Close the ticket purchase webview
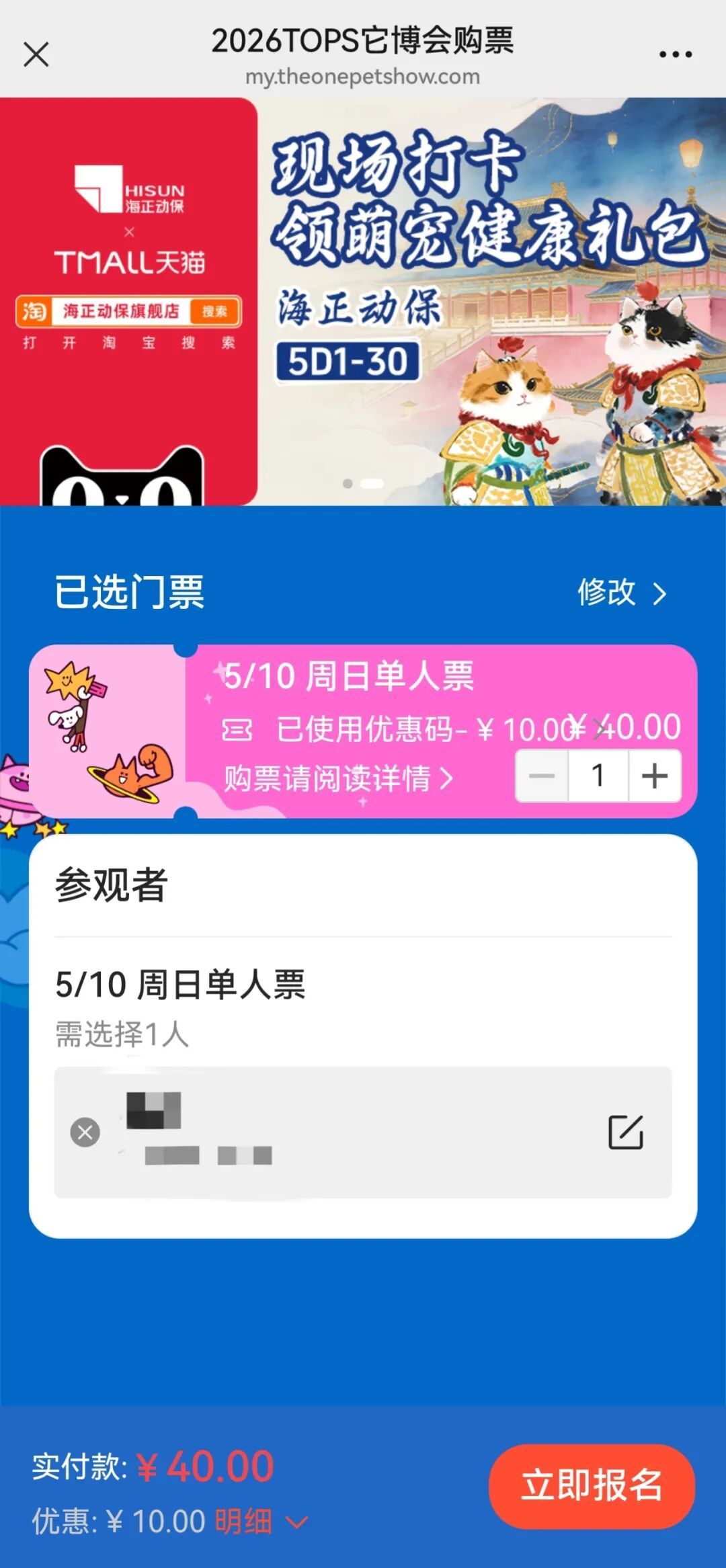 [x=36, y=54]
